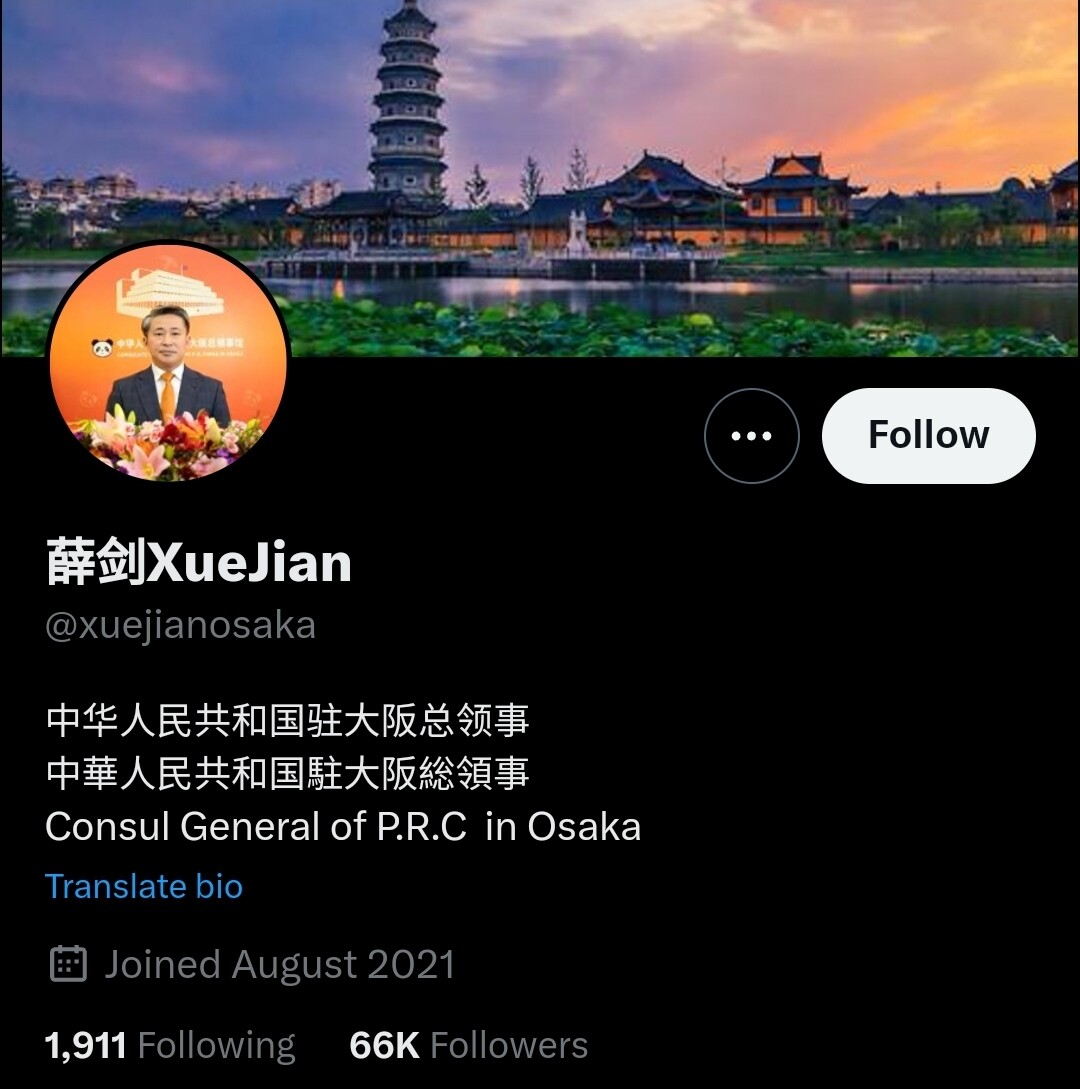
Task: View the profile picture
Action: coord(168,362)
